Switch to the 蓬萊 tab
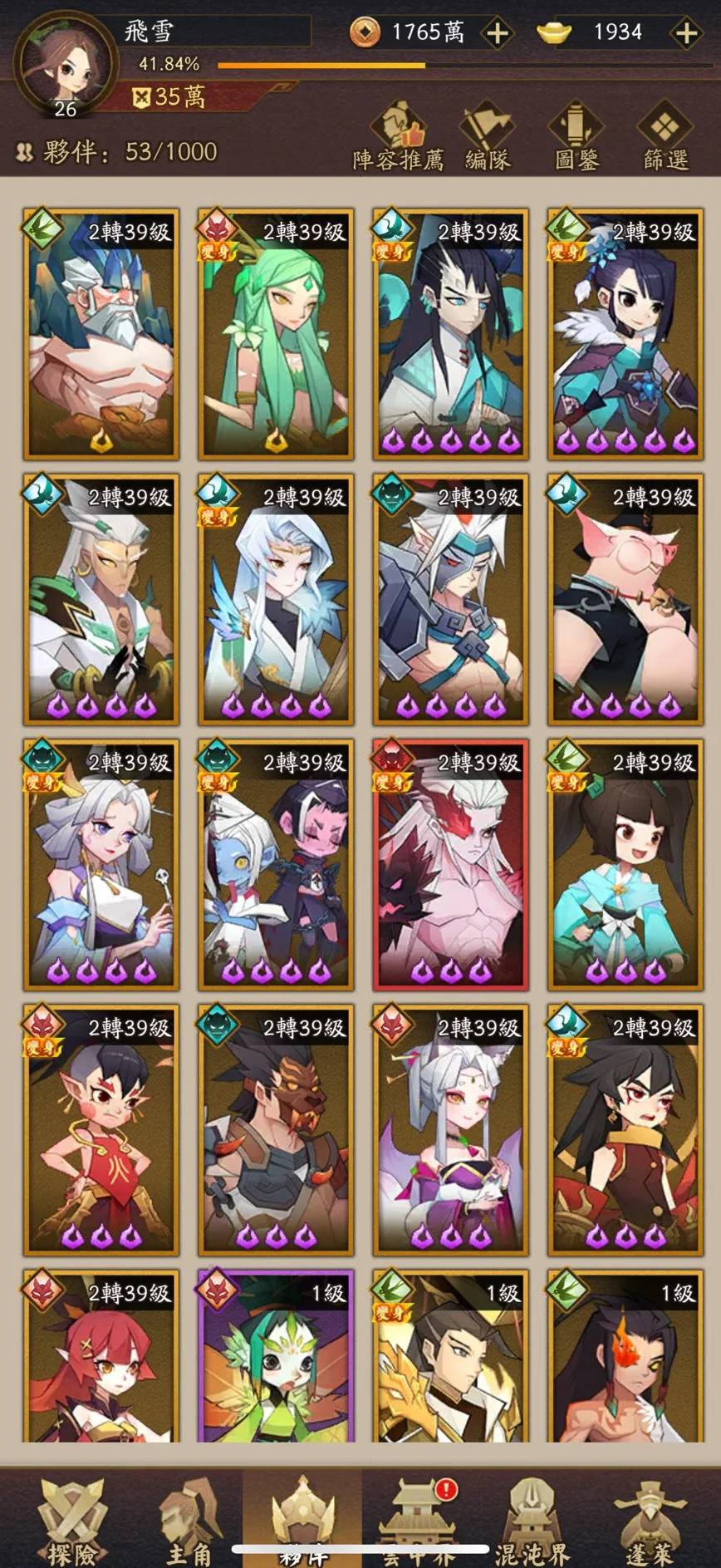The image size is (721, 1568). [x=649, y=1521]
